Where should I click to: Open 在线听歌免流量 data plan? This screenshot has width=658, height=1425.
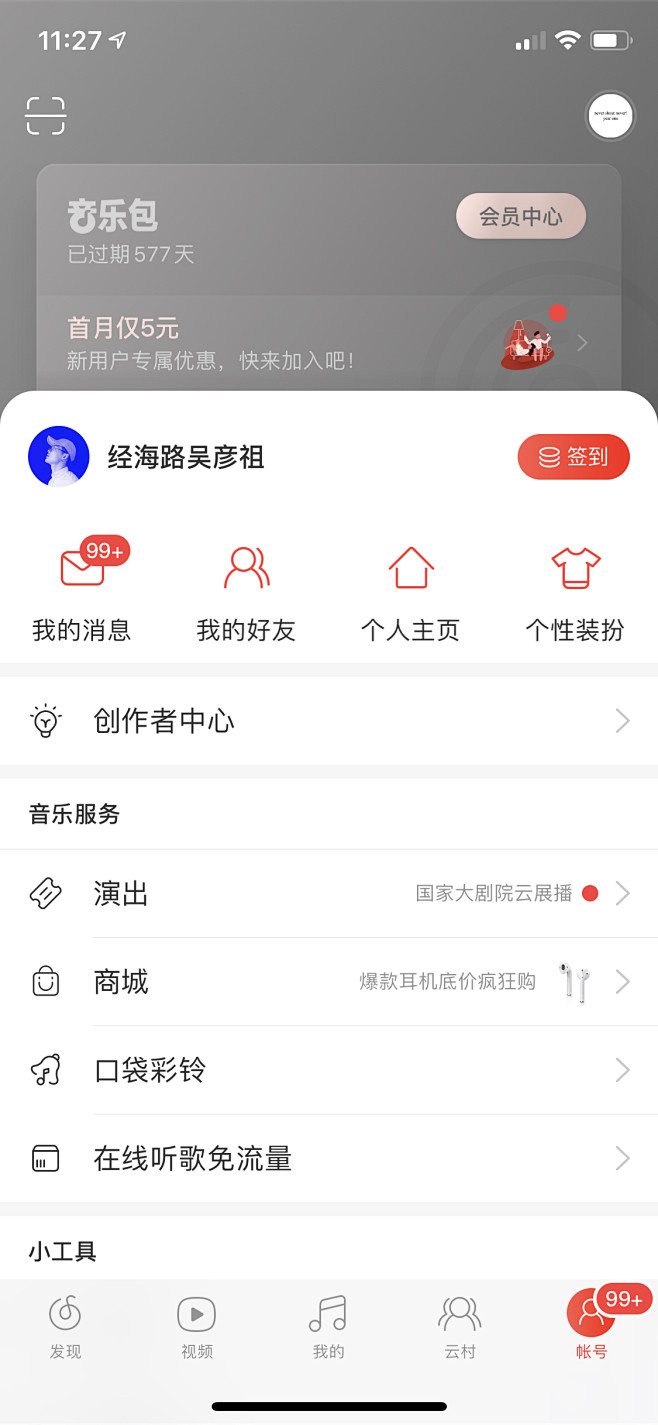point(328,1159)
